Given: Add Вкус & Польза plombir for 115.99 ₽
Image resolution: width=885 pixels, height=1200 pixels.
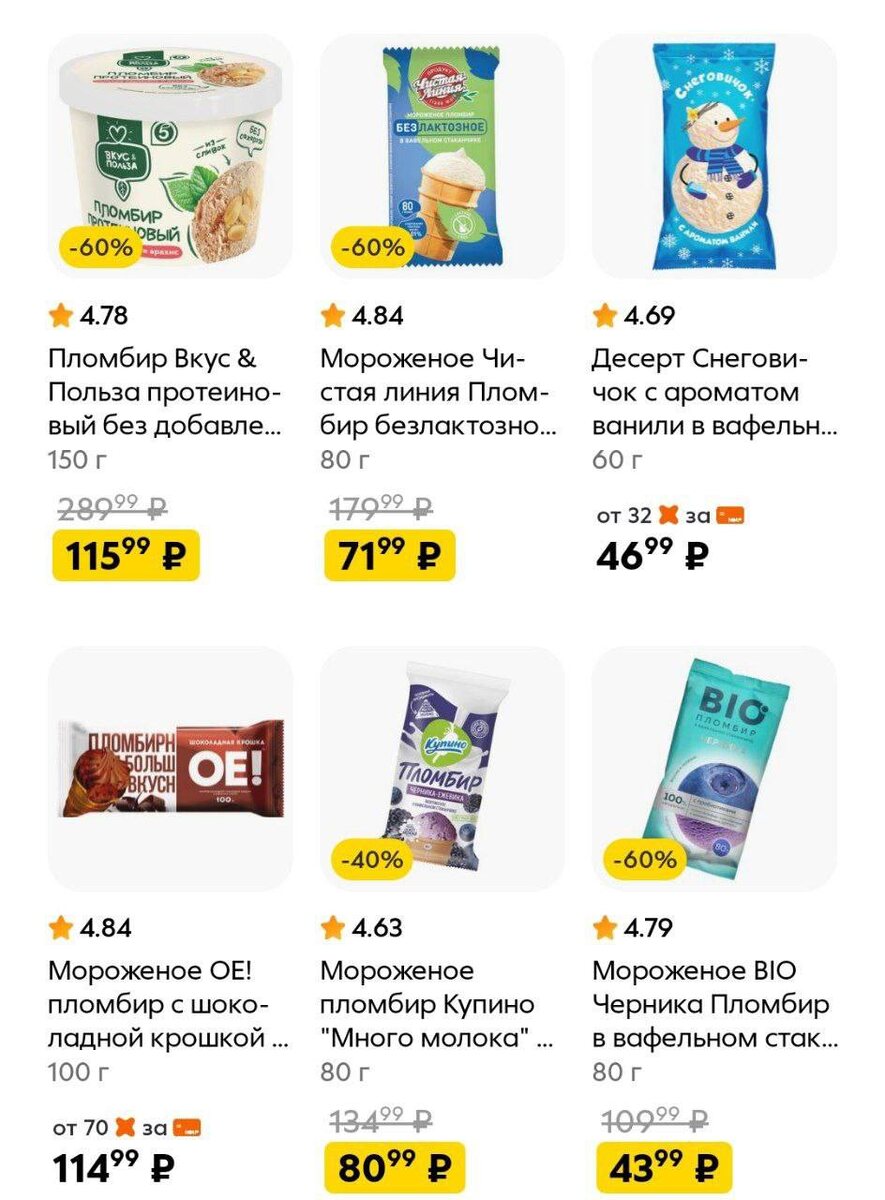Looking at the screenshot, I should click(x=126, y=555).
